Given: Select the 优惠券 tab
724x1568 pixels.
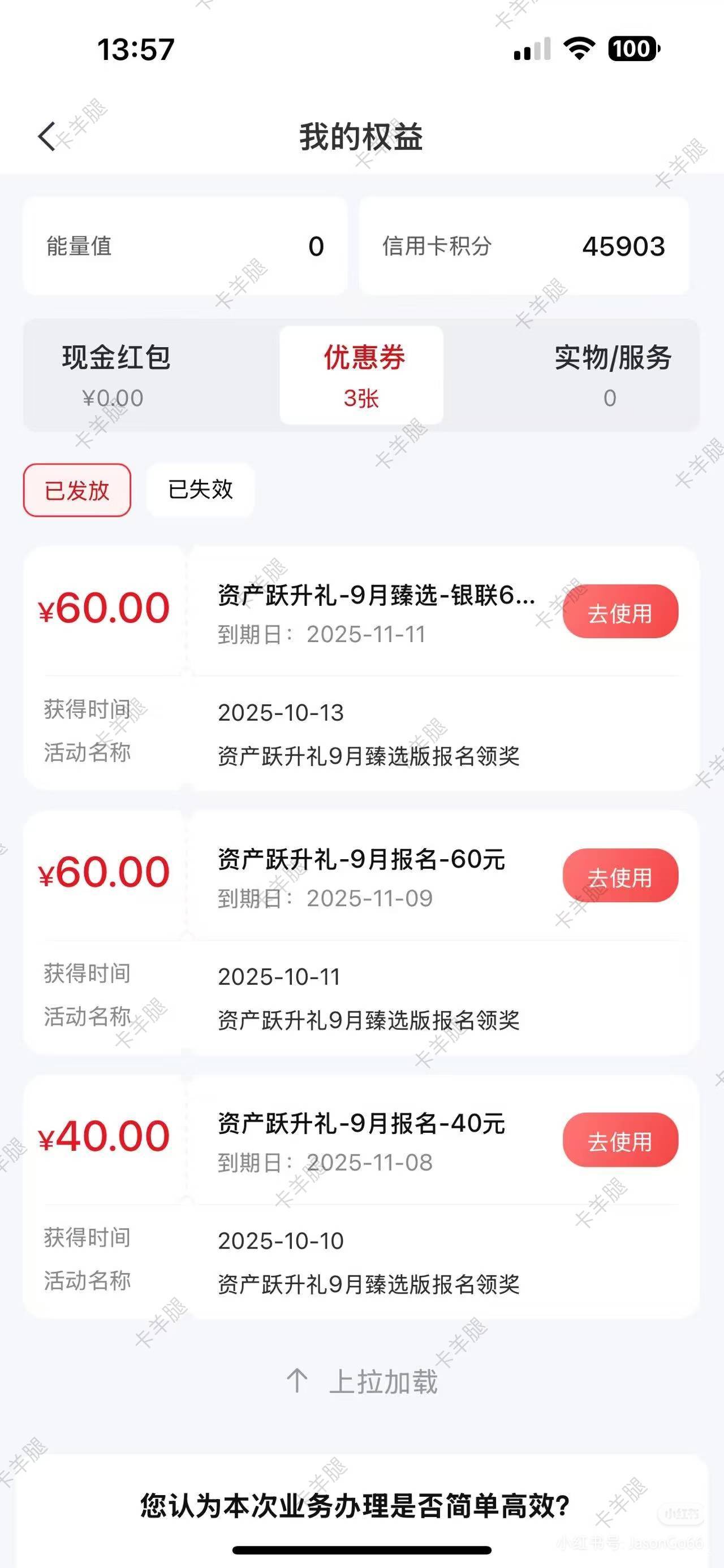Looking at the screenshot, I should click(x=361, y=374).
